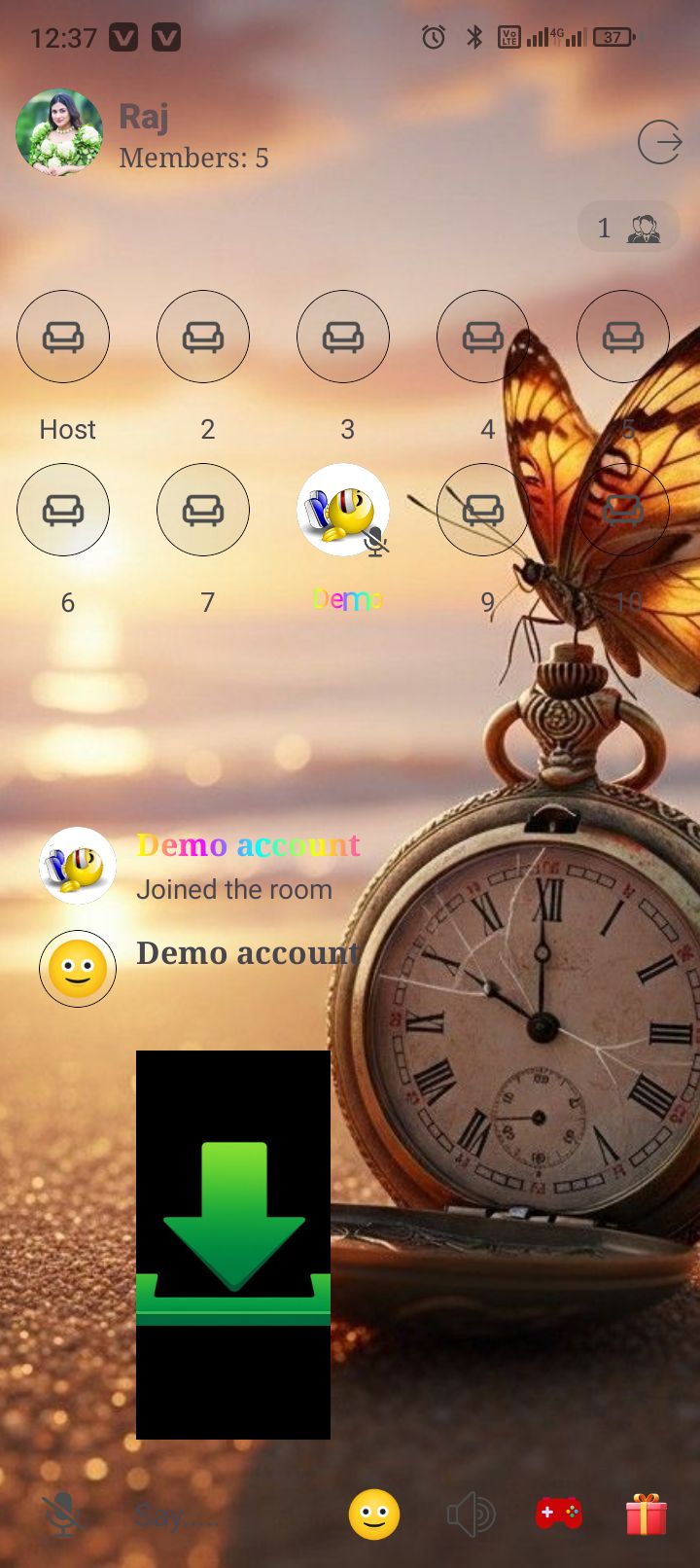This screenshot has height=1568, width=700.
Task: Toggle the muted microphone
Action: (x=62, y=1515)
